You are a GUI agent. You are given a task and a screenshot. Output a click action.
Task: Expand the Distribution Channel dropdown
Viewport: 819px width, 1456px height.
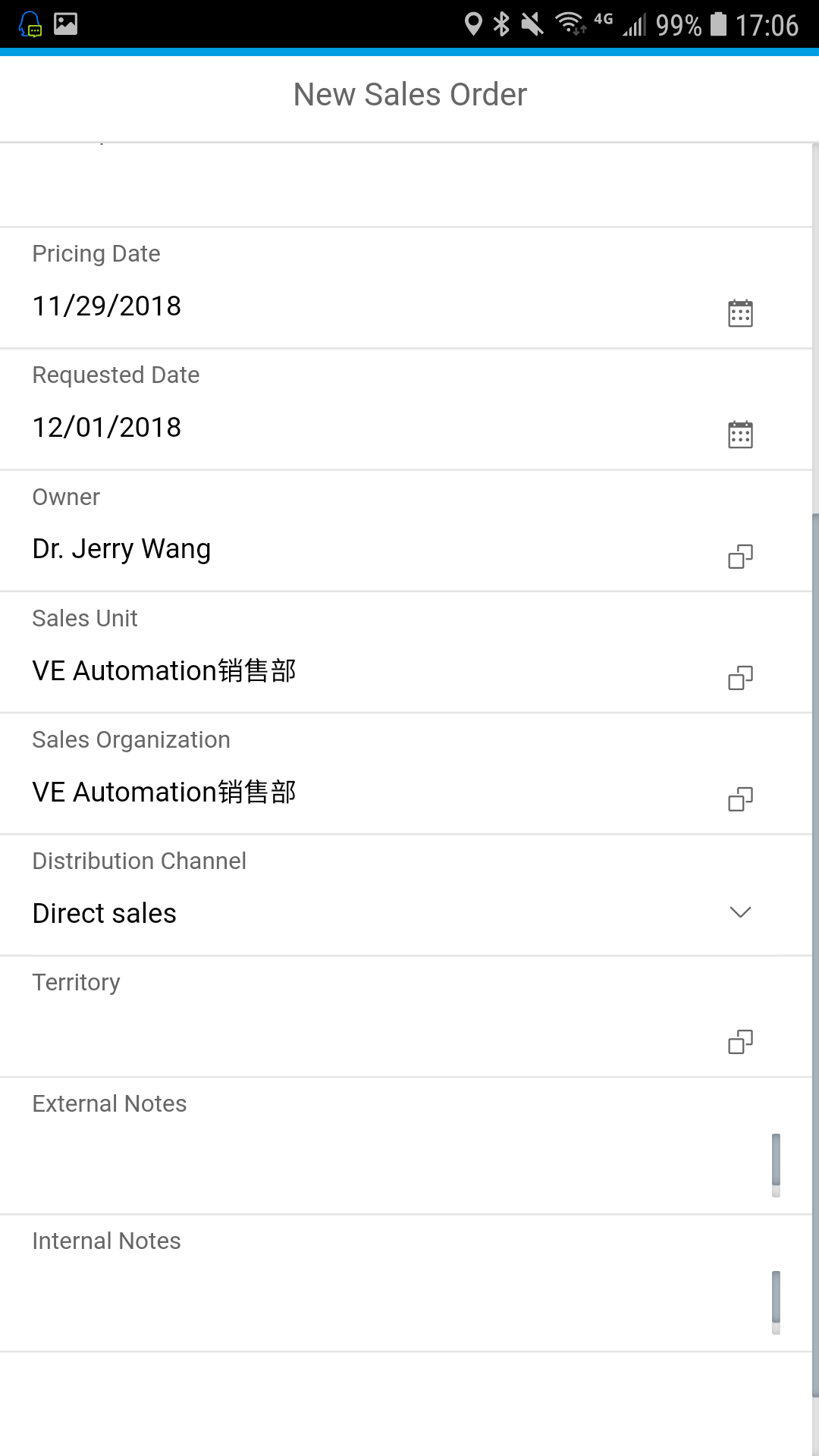click(740, 912)
